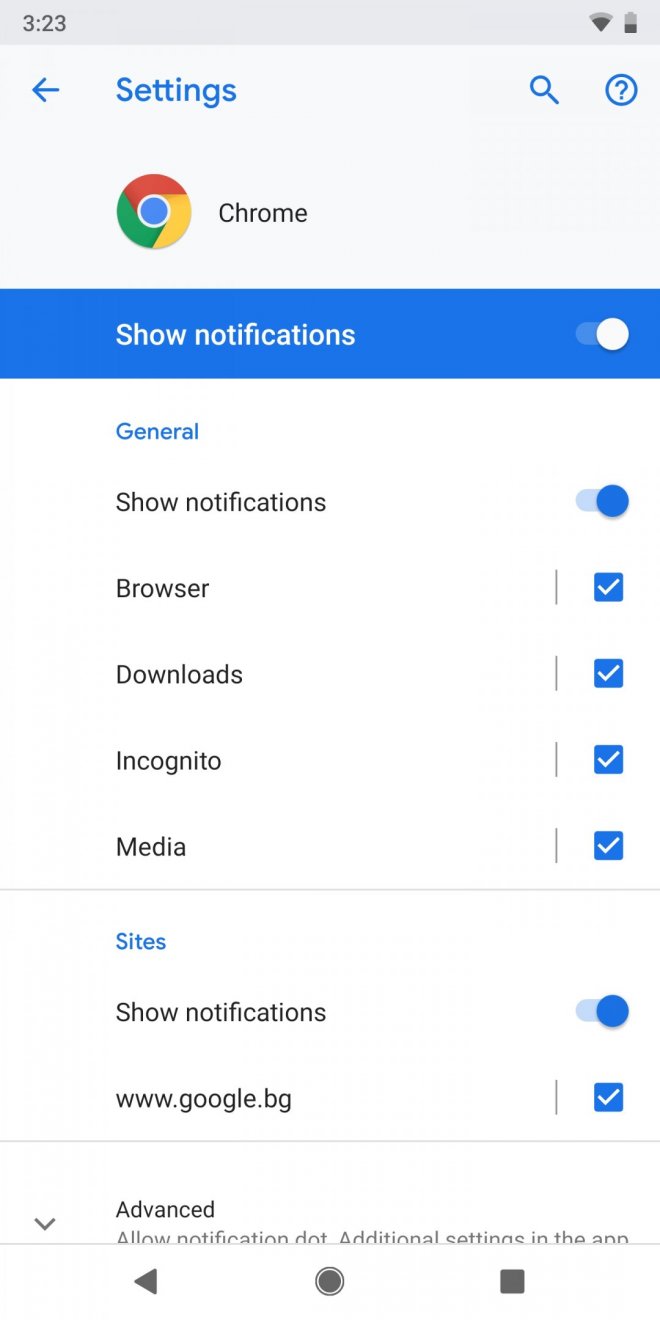Image resolution: width=660 pixels, height=1320 pixels.
Task: Open the help and feedback icon
Action: pos(621,91)
